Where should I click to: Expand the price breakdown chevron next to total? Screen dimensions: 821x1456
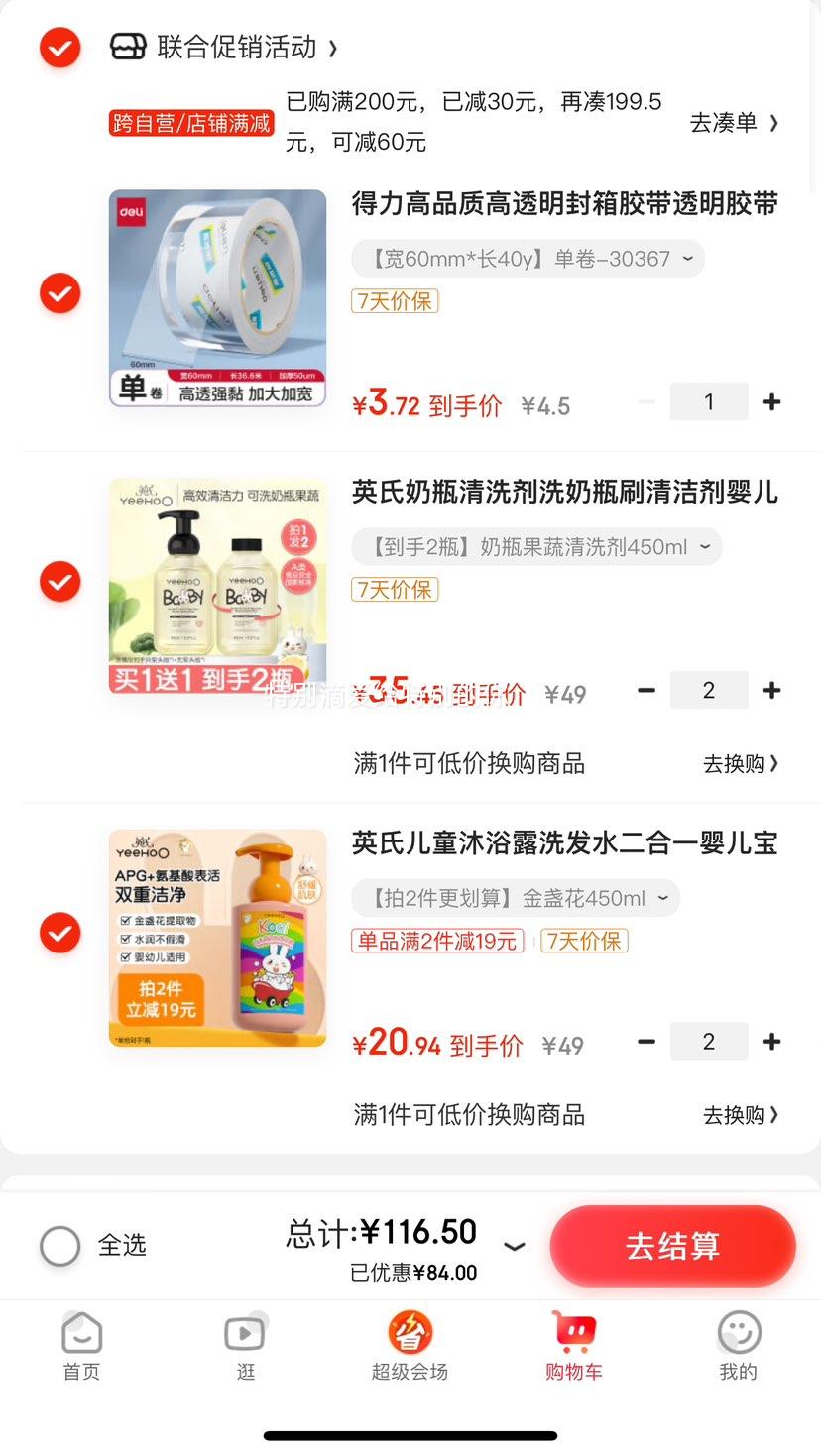[x=515, y=1246]
